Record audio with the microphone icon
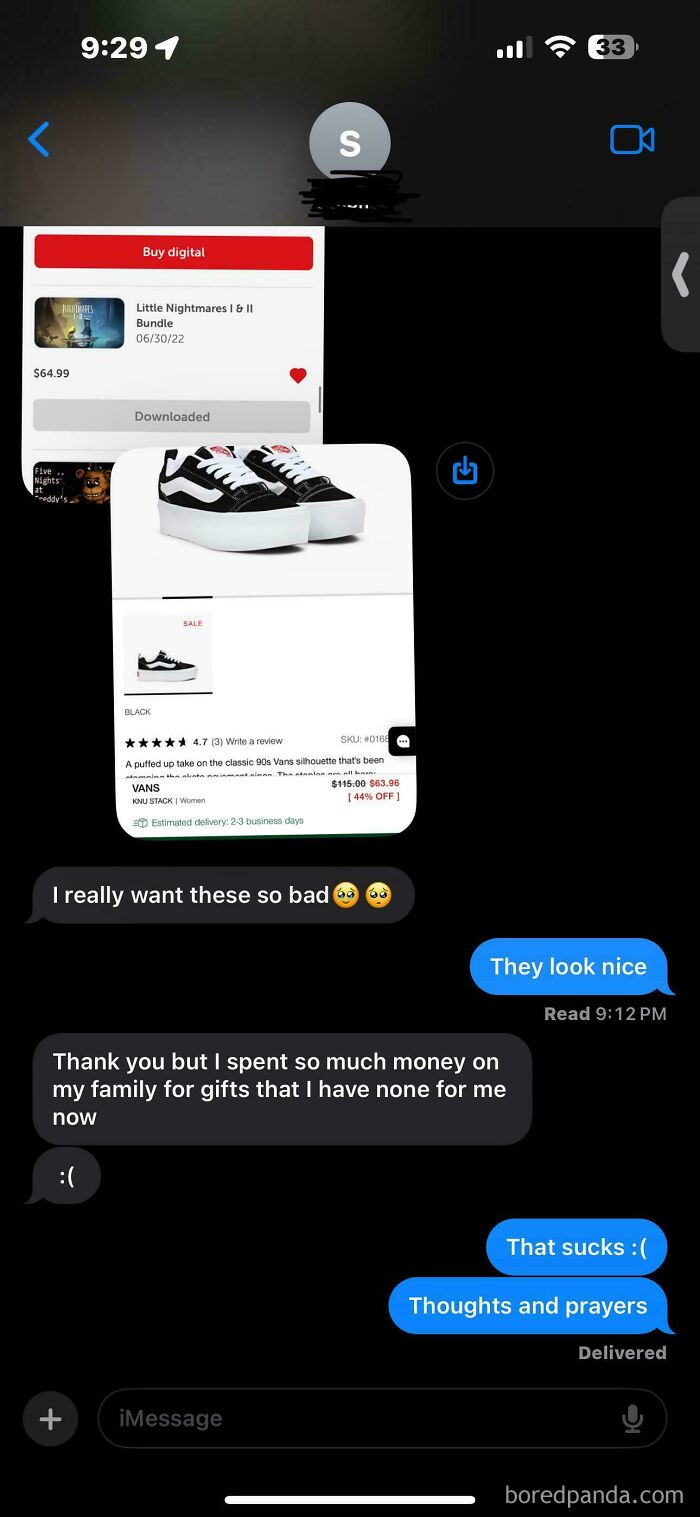Image resolution: width=700 pixels, height=1517 pixels. click(632, 1418)
